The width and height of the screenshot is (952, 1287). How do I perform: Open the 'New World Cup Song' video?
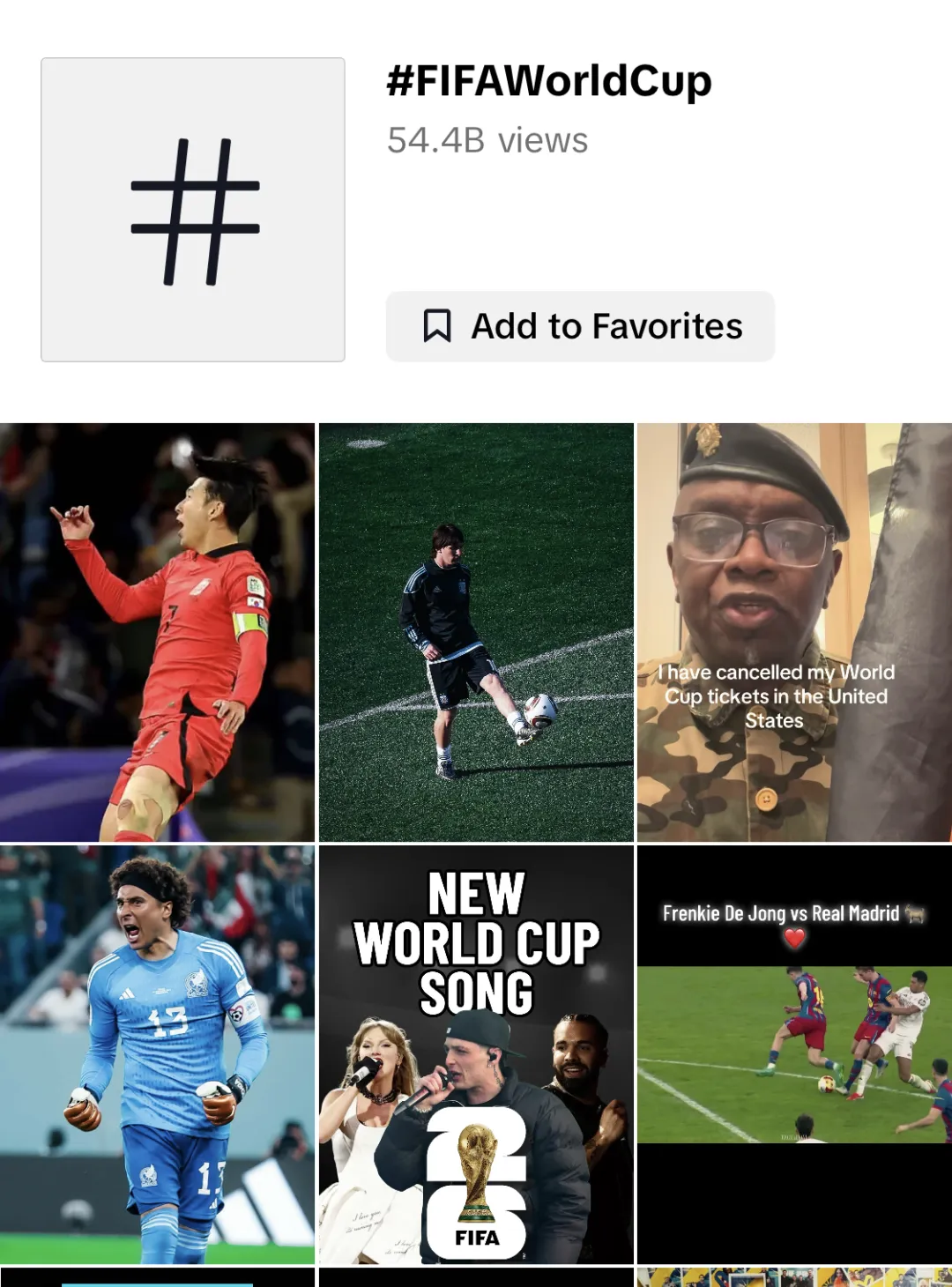pyautogui.click(x=476, y=1054)
